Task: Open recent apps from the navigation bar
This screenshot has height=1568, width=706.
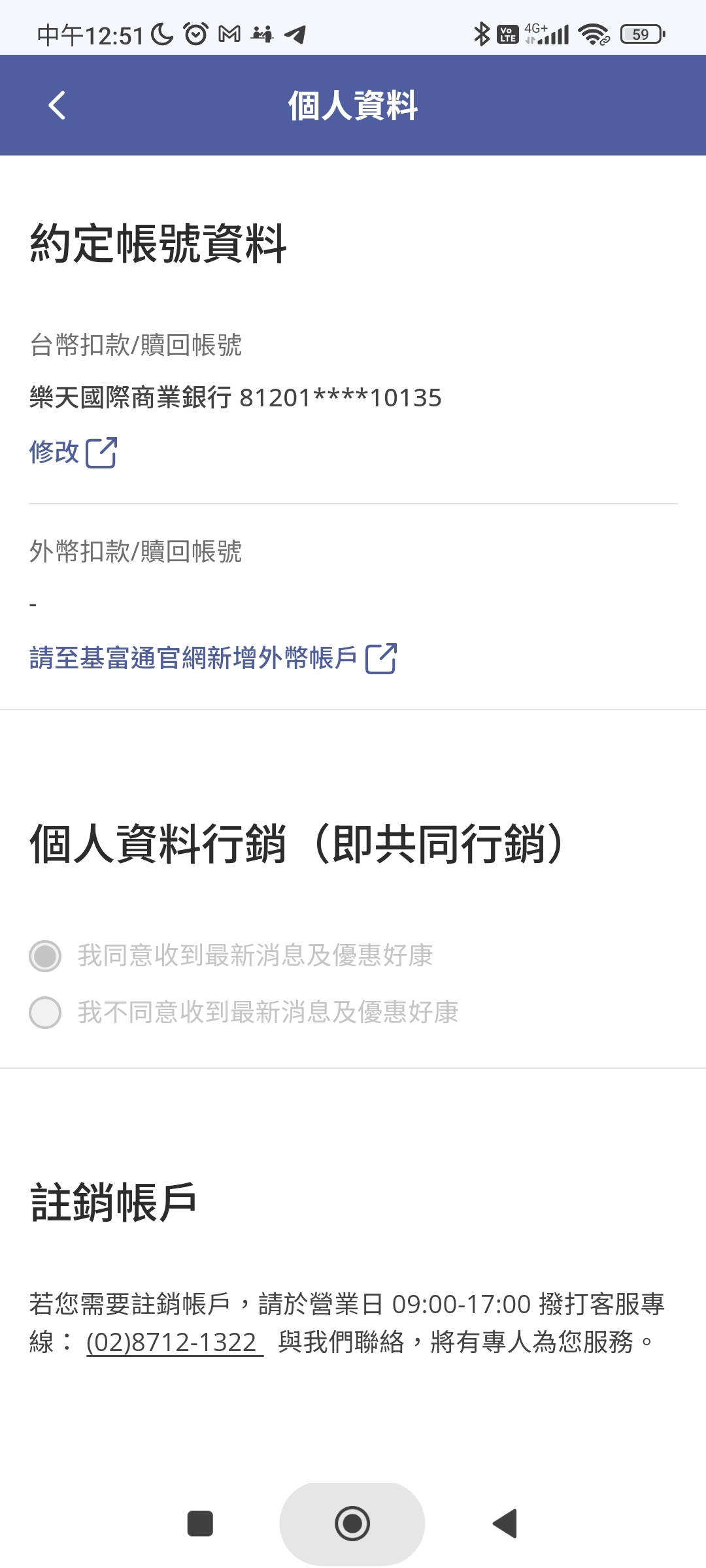Action: (200, 1524)
